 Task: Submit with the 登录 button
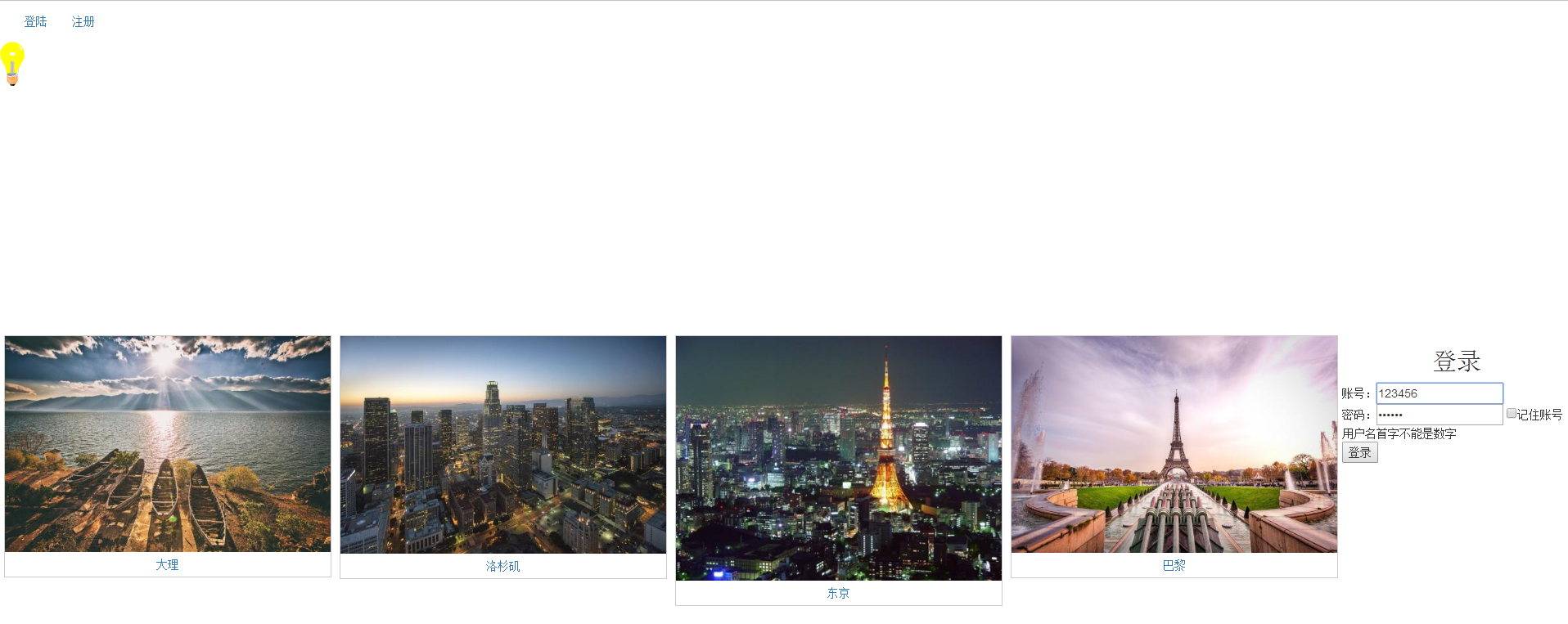[x=1359, y=452]
